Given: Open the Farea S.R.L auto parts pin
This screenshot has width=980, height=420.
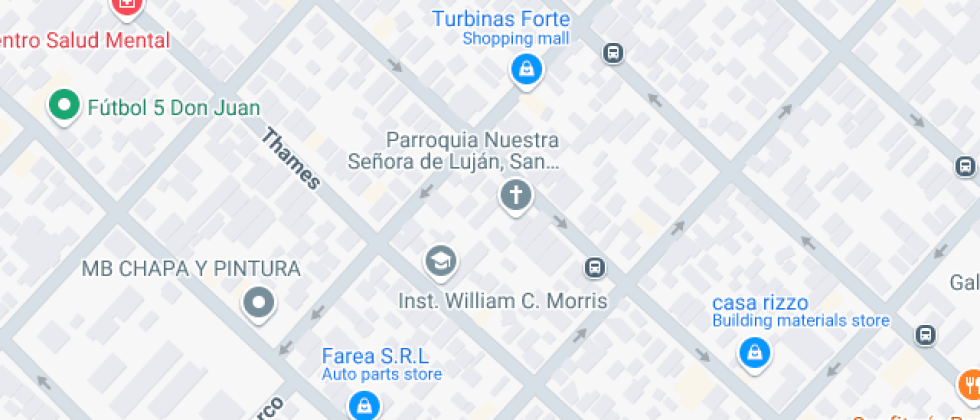Looking at the screenshot, I should tap(364, 406).
